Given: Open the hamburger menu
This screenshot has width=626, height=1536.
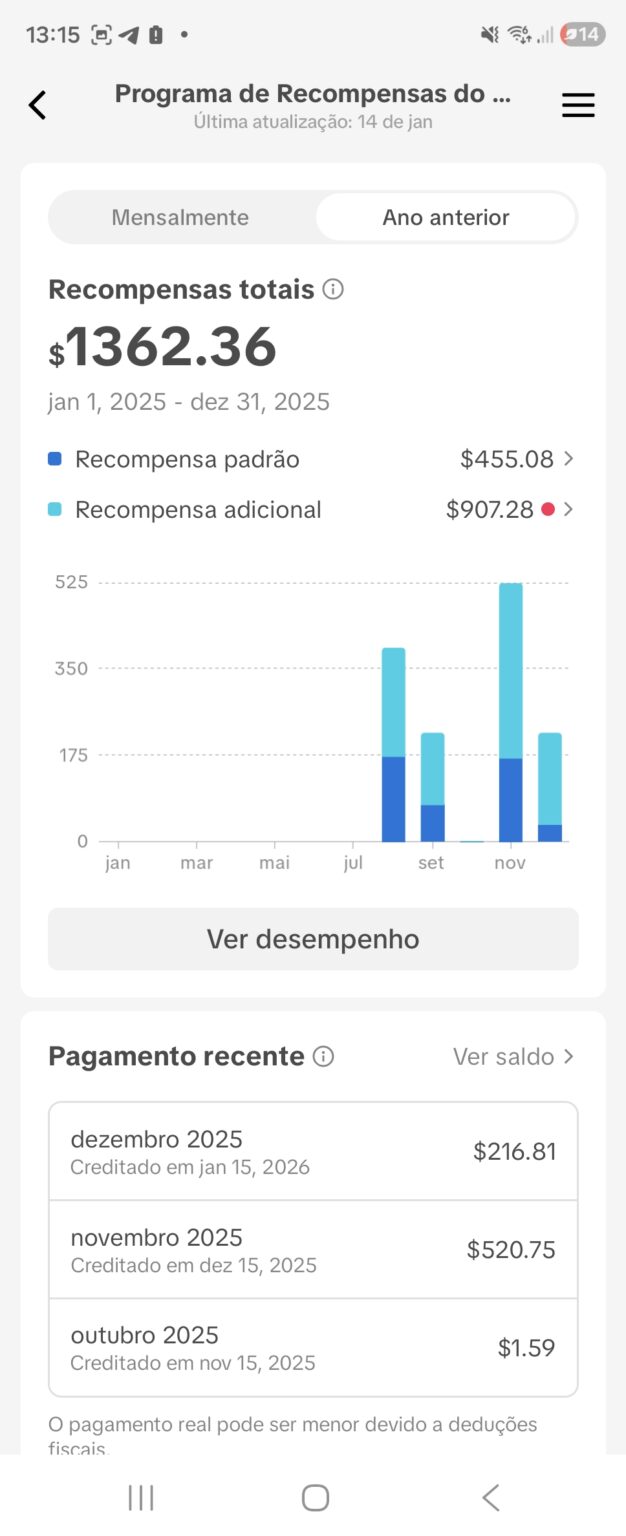Looking at the screenshot, I should [578, 105].
